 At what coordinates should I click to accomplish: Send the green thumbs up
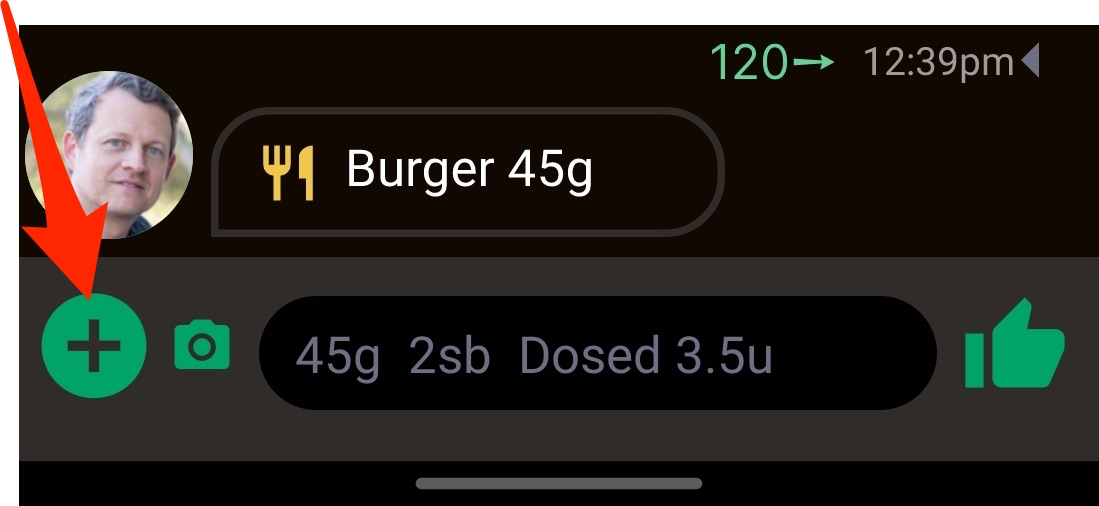pos(1013,346)
